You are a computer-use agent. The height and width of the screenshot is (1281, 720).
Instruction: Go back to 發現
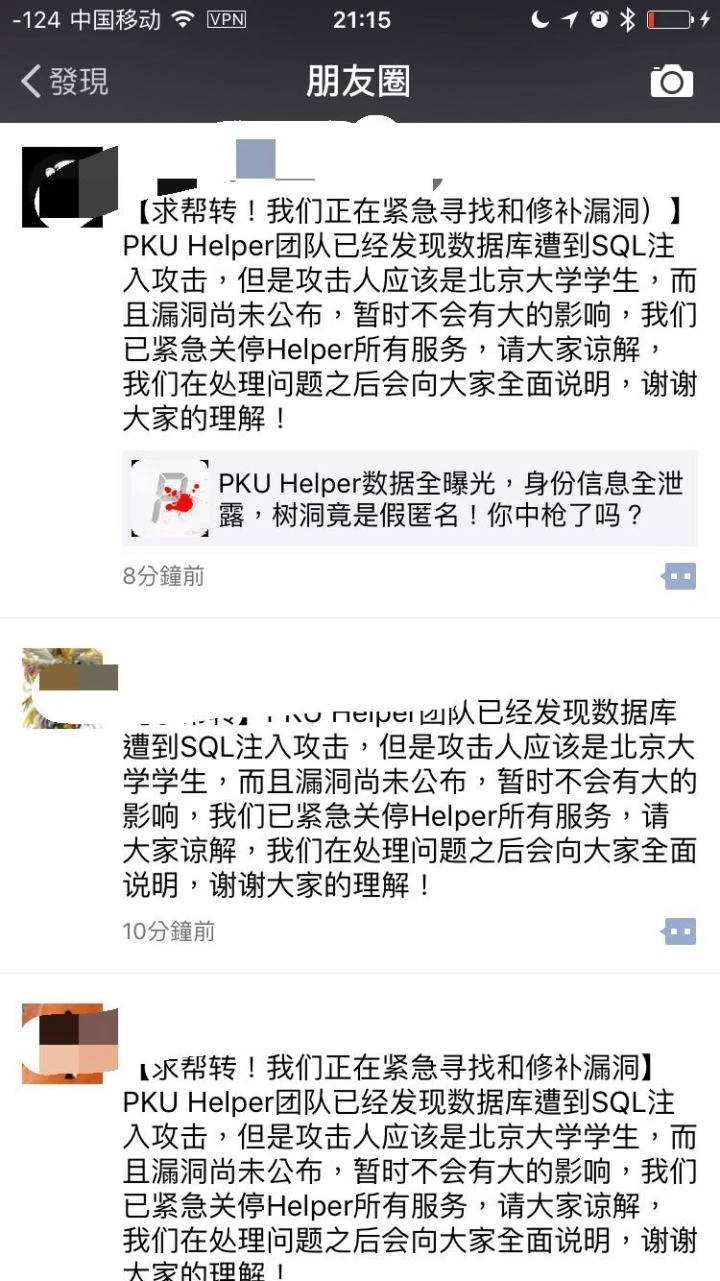point(64,81)
